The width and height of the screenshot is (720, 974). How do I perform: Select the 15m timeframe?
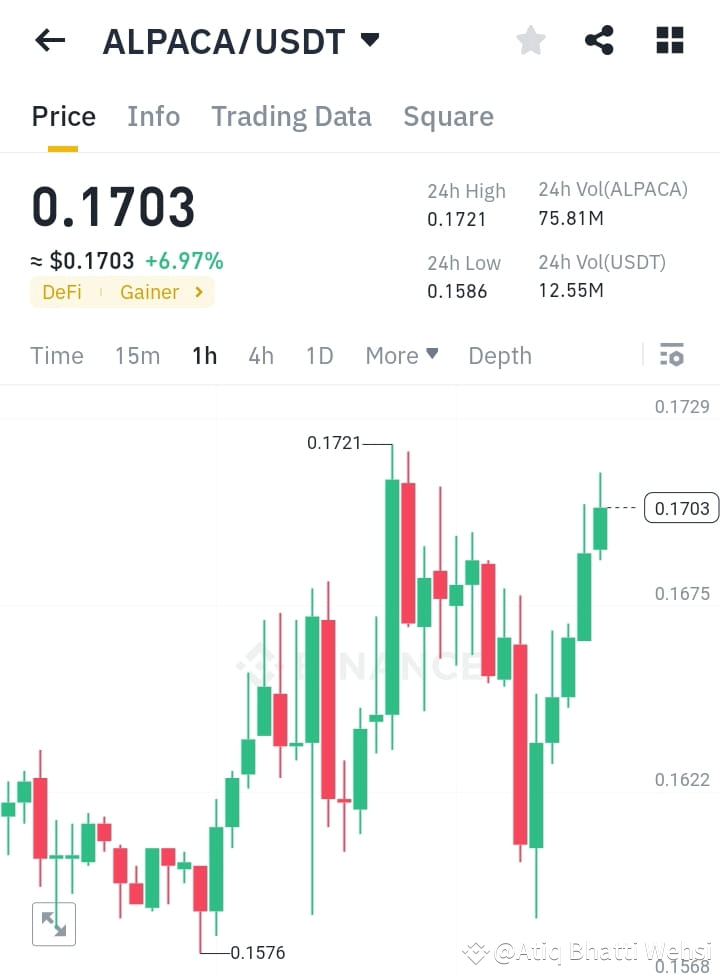(137, 355)
